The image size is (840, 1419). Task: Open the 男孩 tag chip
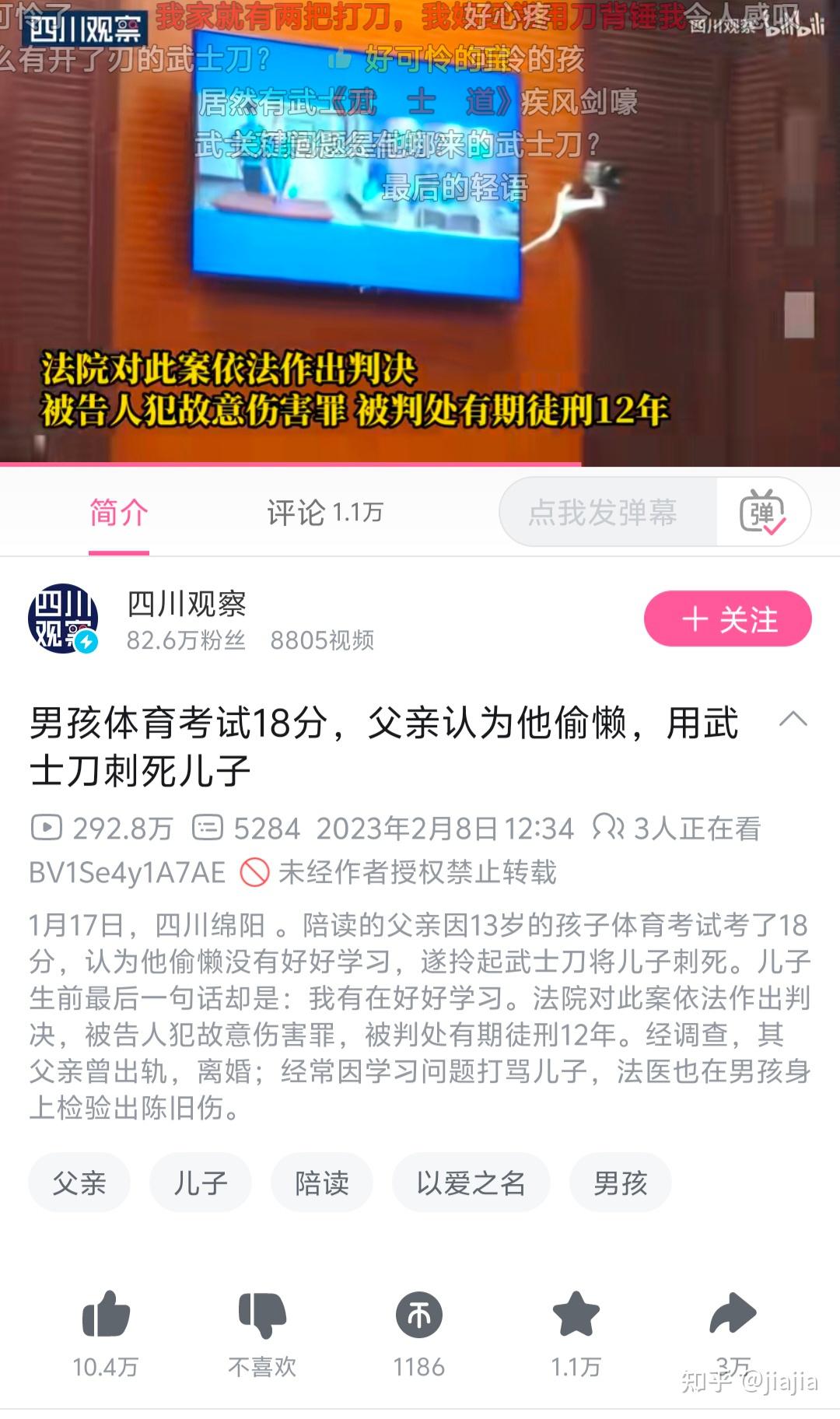pyautogui.click(x=621, y=1183)
